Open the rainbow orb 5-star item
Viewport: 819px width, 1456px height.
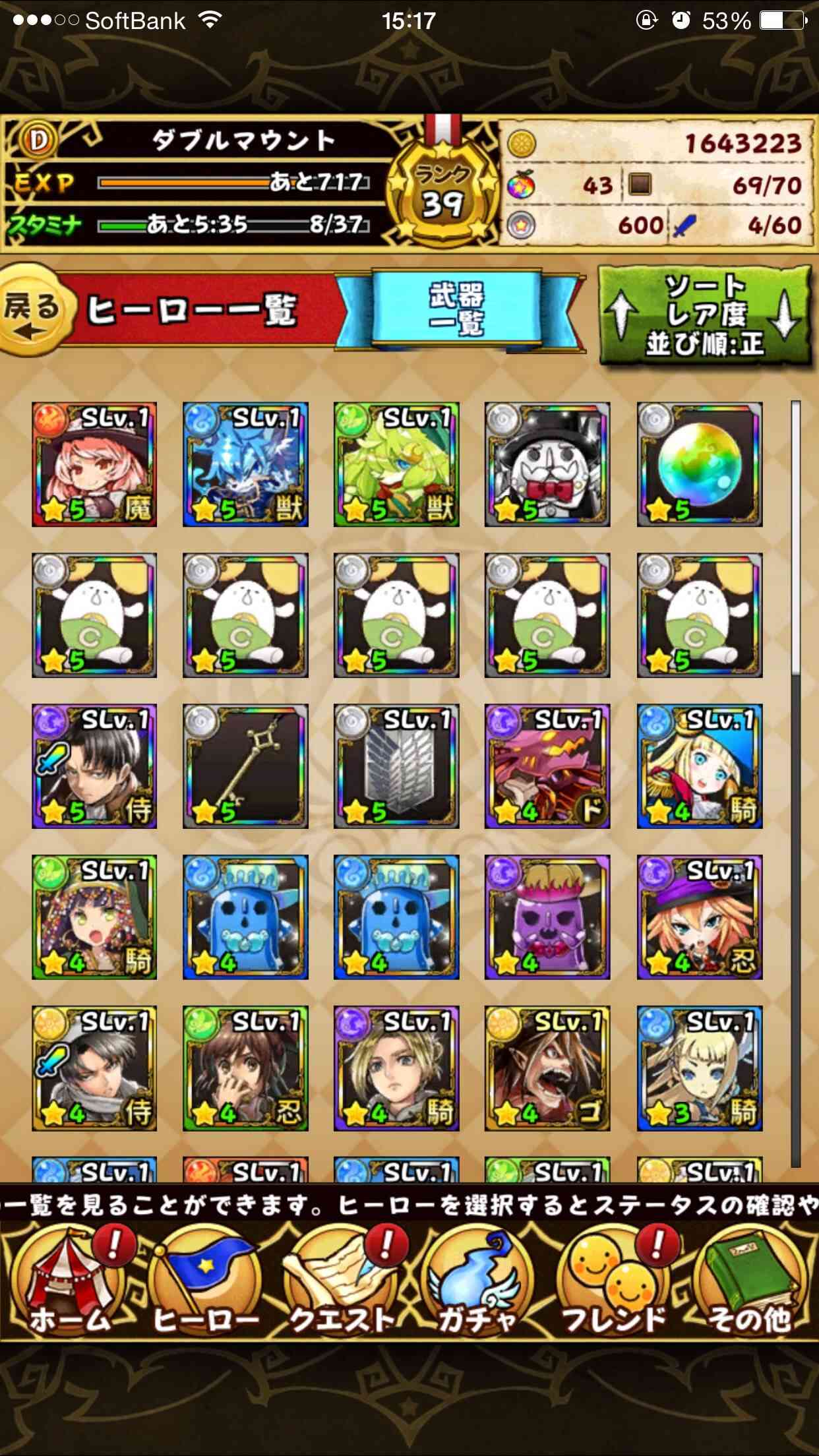tap(700, 464)
